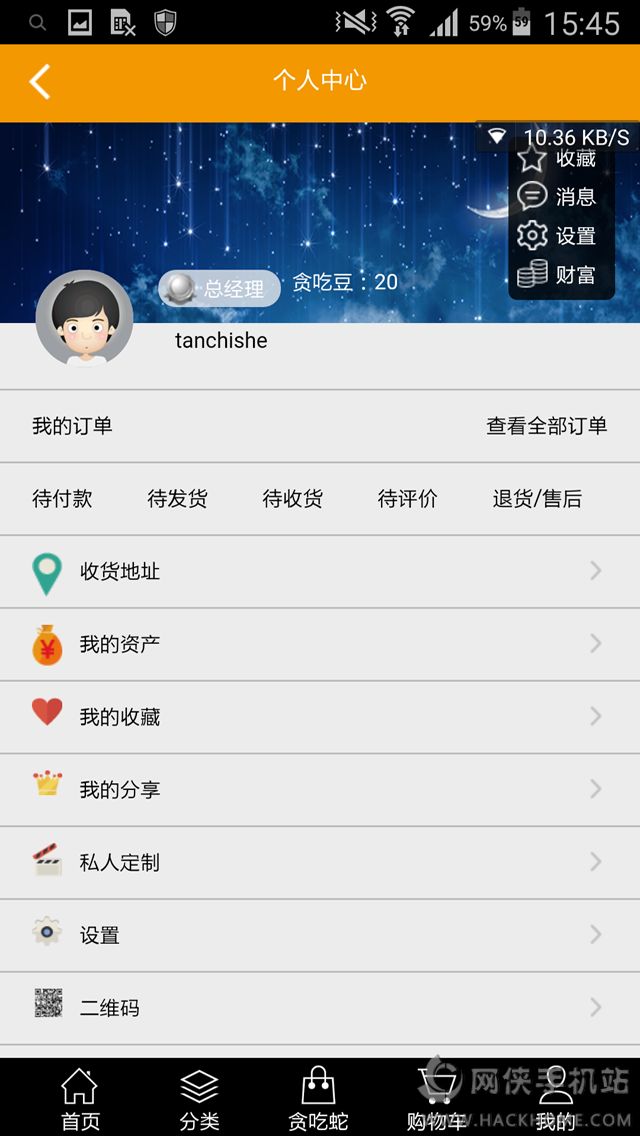Image resolution: width=640 pixels, height=1136 pixels.
Task: Open the 我的收藏 favorites row
Action: (320, 717)
